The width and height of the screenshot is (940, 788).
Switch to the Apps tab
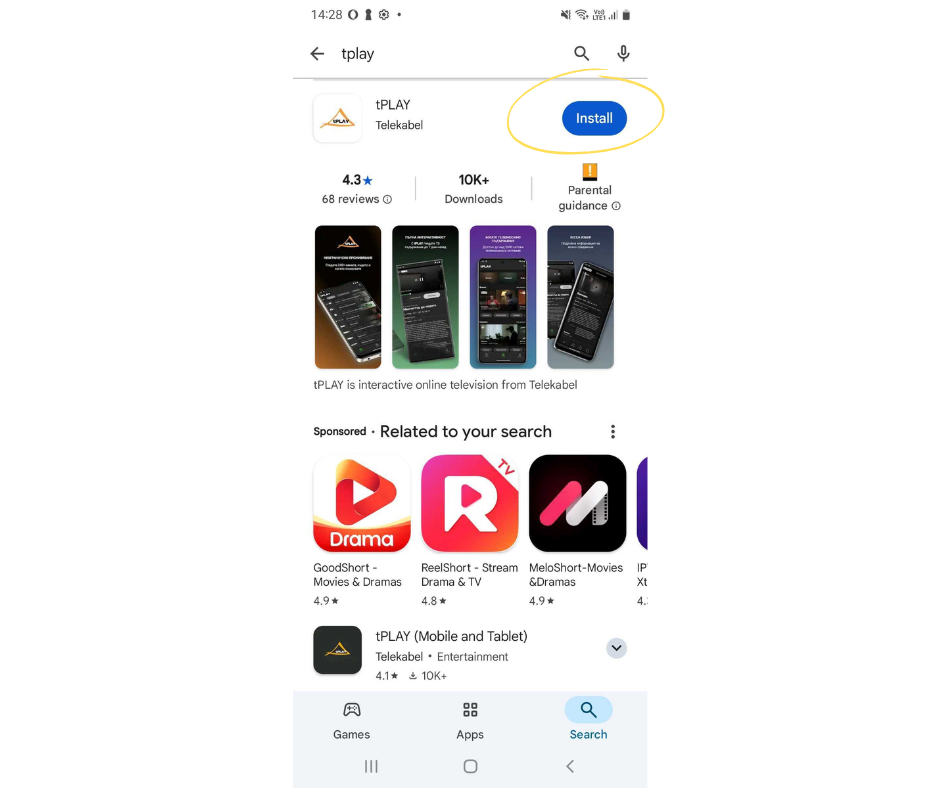[x=470, y=720]
